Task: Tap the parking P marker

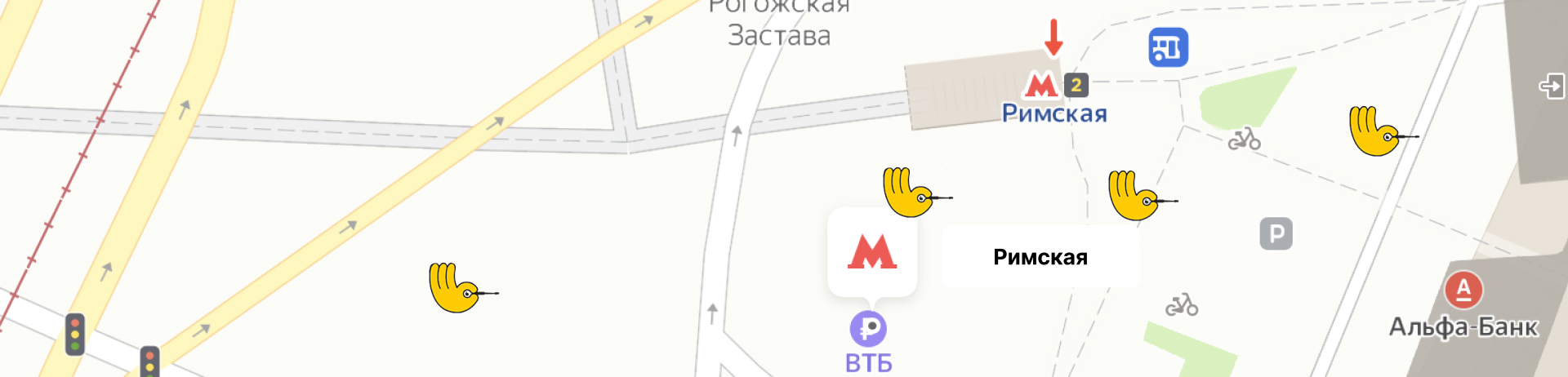Action: [1276, 234]
